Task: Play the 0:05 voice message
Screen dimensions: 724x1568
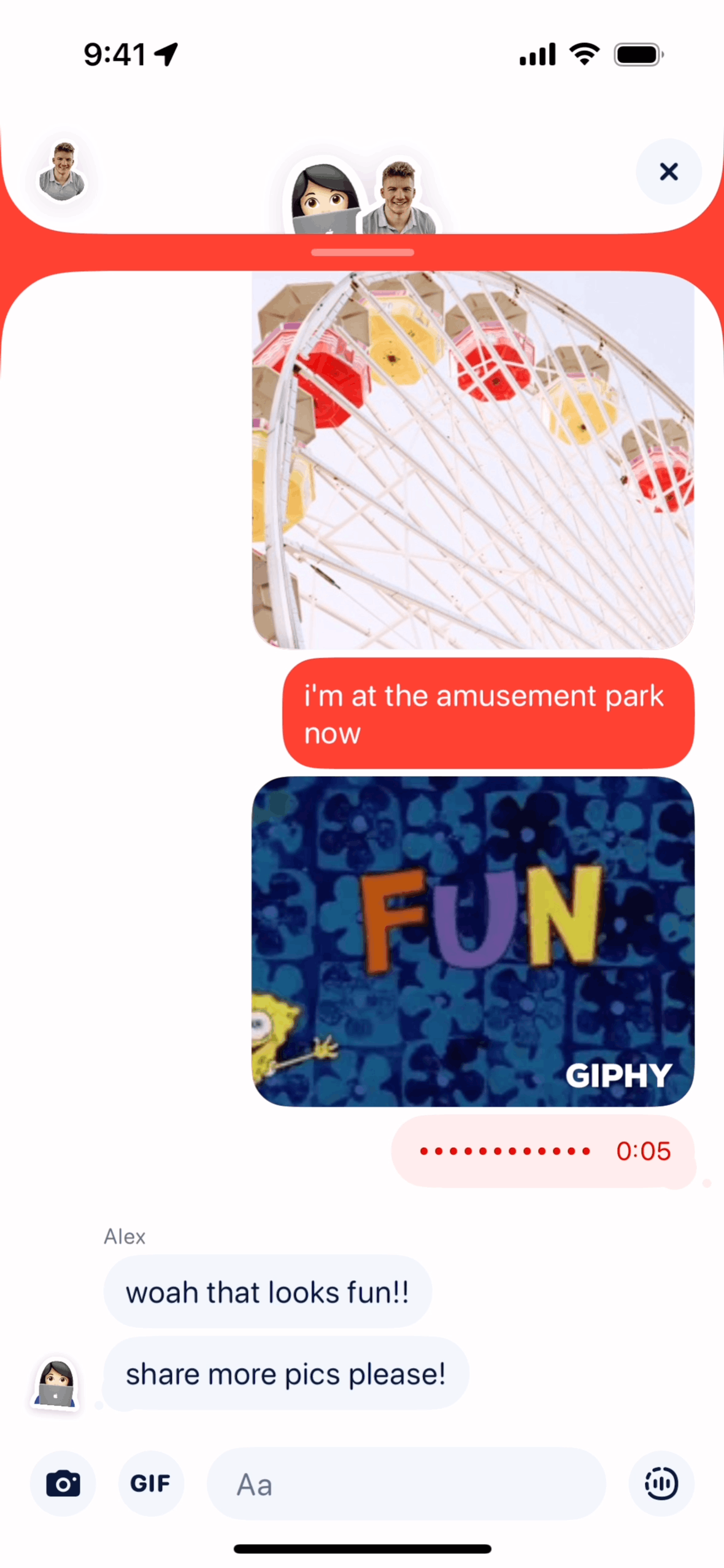Action: (542, 1151)
